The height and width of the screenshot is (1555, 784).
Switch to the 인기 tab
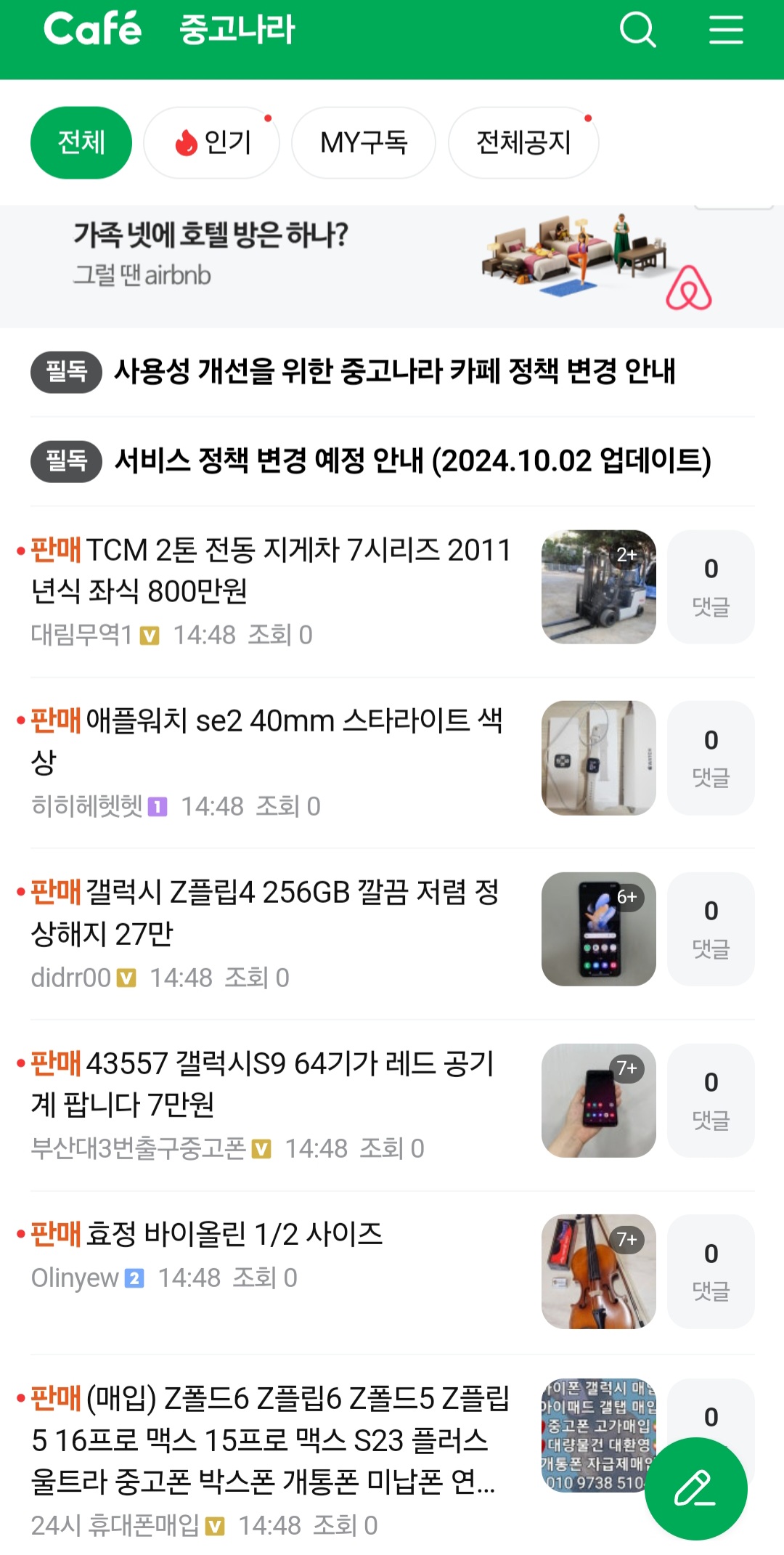[x=212, y=142]
